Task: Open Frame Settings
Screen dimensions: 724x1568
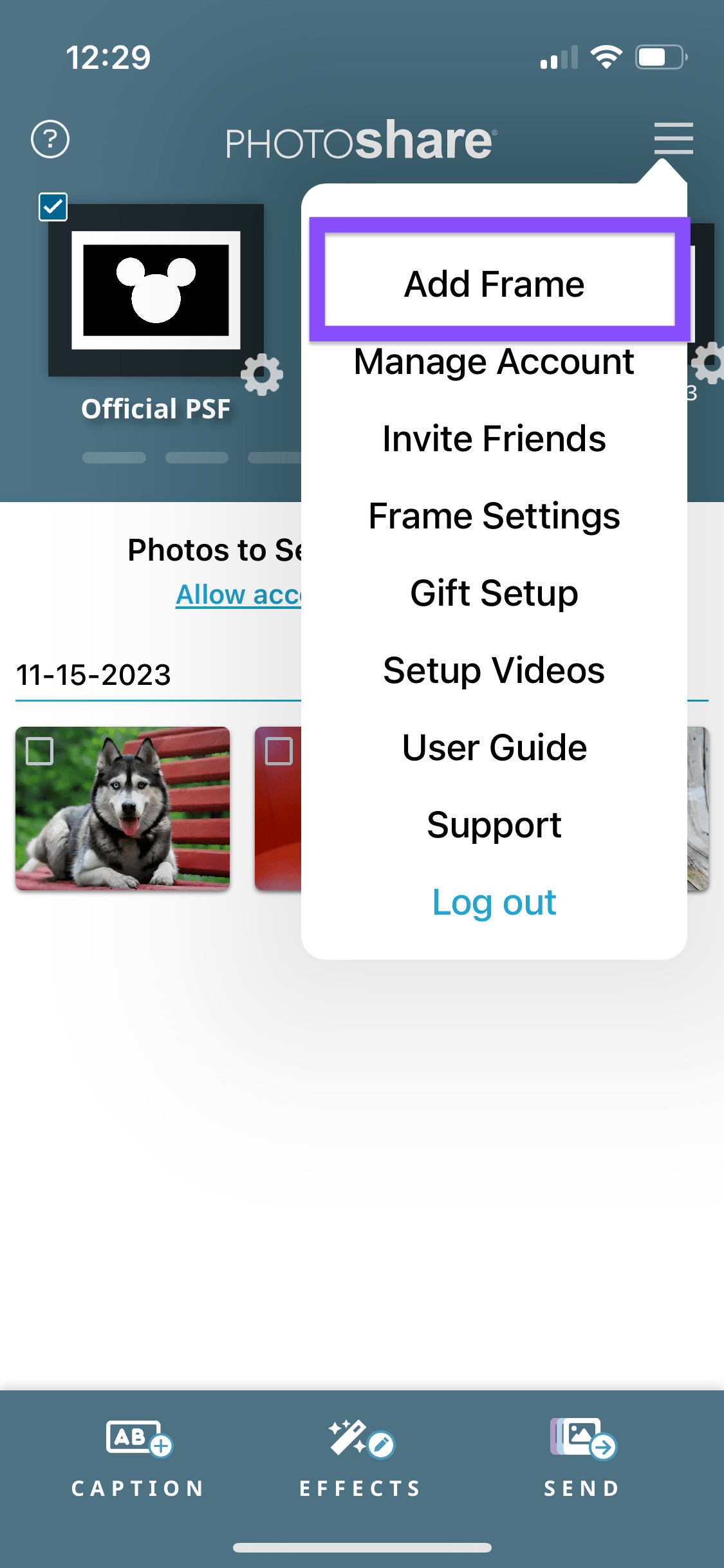Action: [x=494, y=516]
